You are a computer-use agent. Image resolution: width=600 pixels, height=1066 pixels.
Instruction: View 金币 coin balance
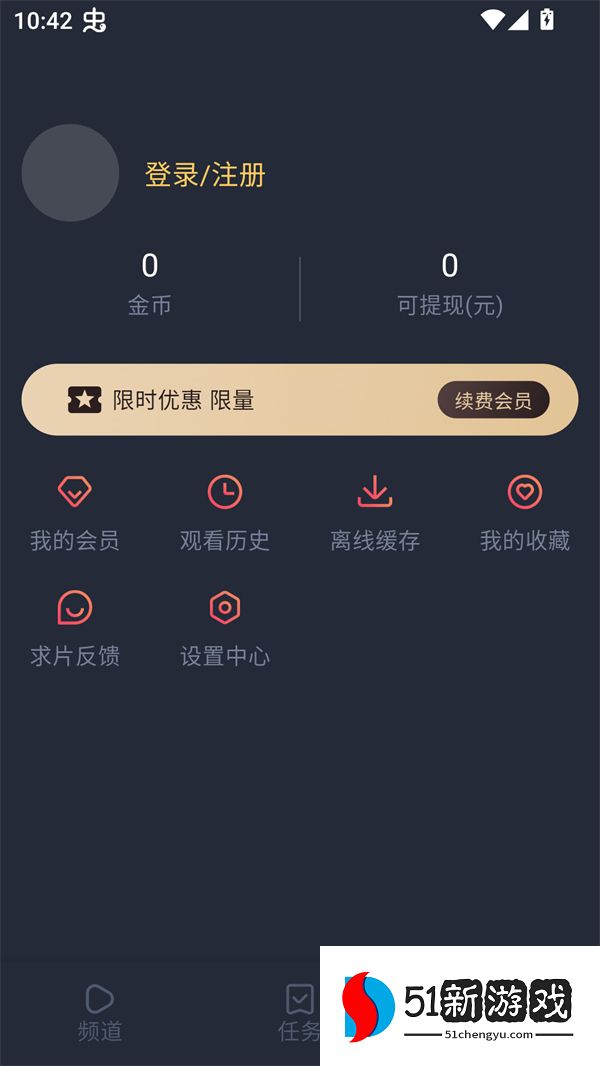(x=150, y=283)
